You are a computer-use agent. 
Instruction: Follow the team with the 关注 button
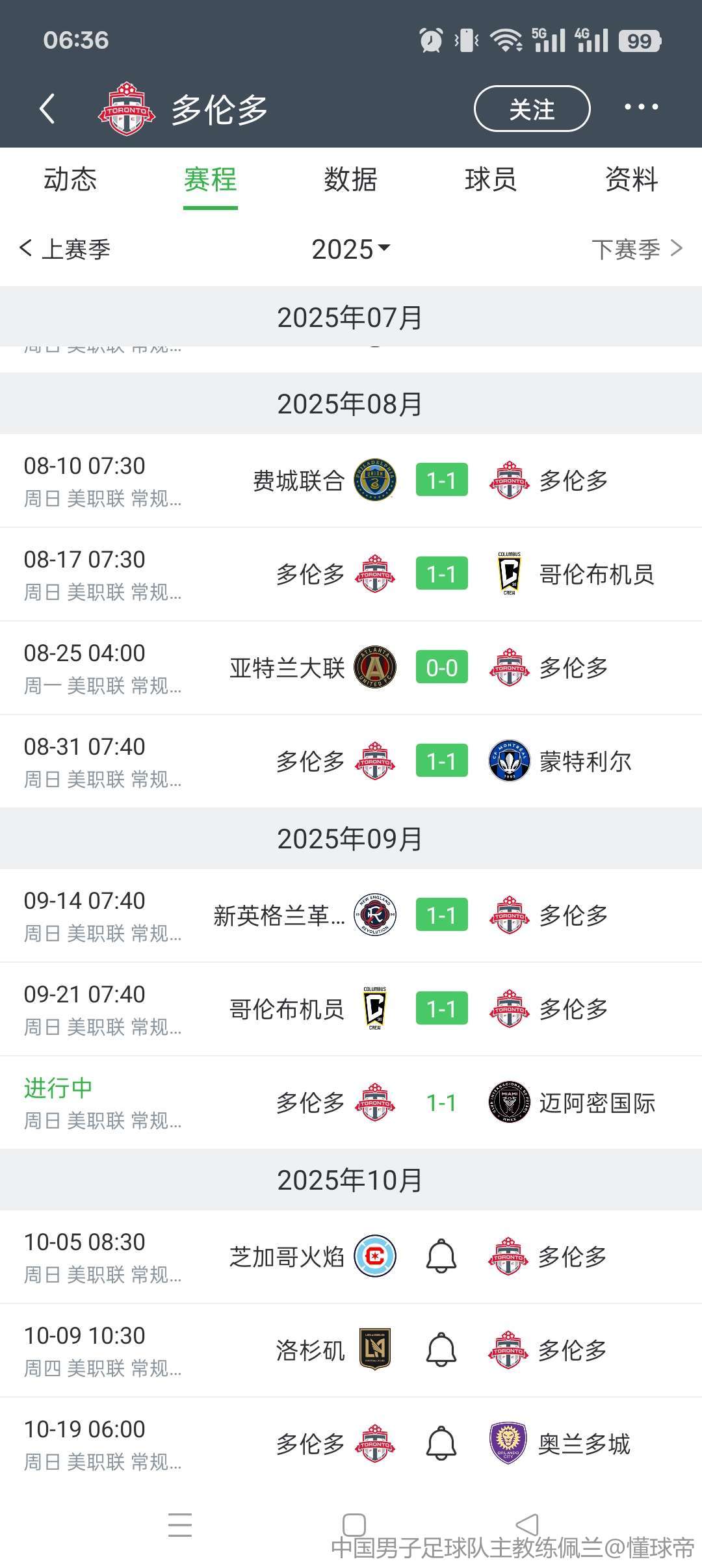(532, 109)
